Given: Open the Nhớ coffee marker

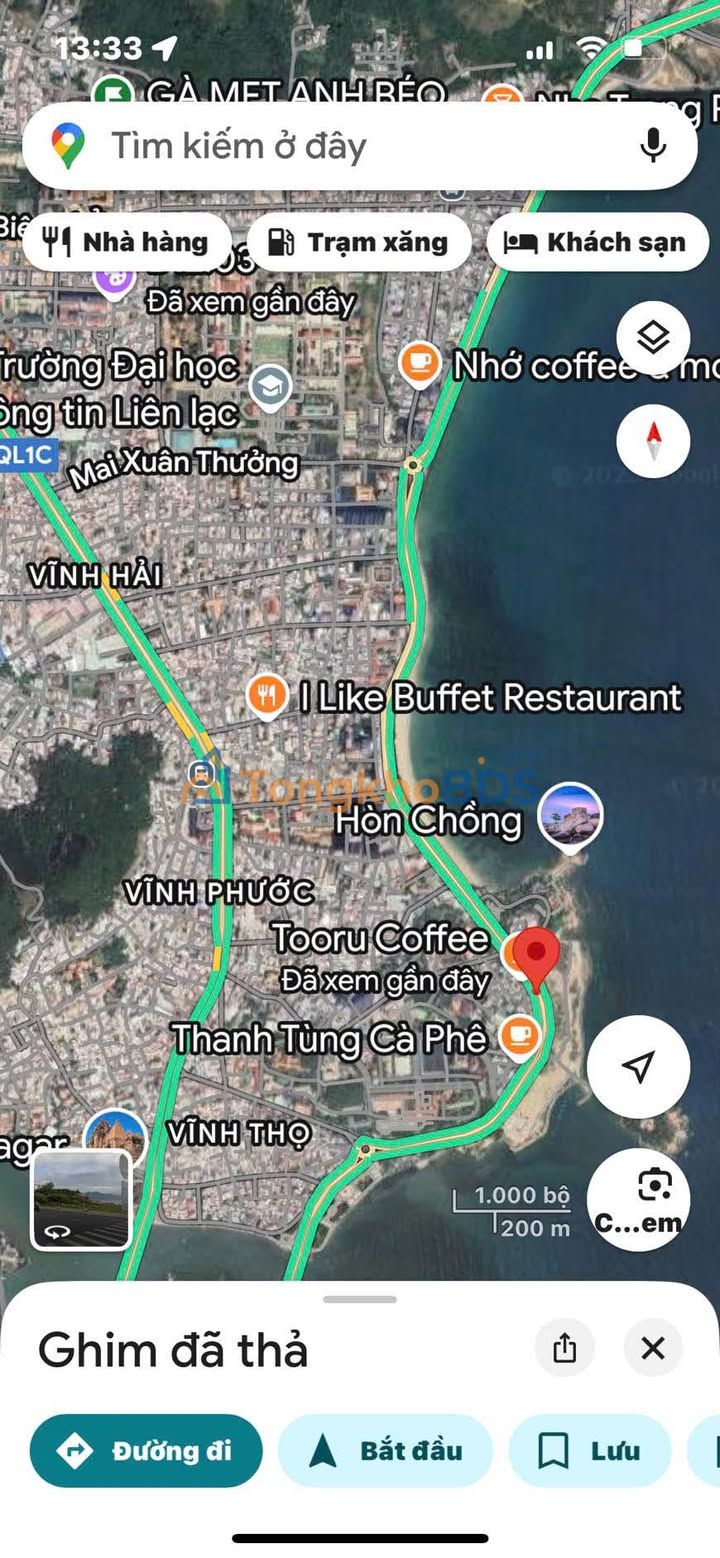Looking at the screenshot, I should click(419, 363).
